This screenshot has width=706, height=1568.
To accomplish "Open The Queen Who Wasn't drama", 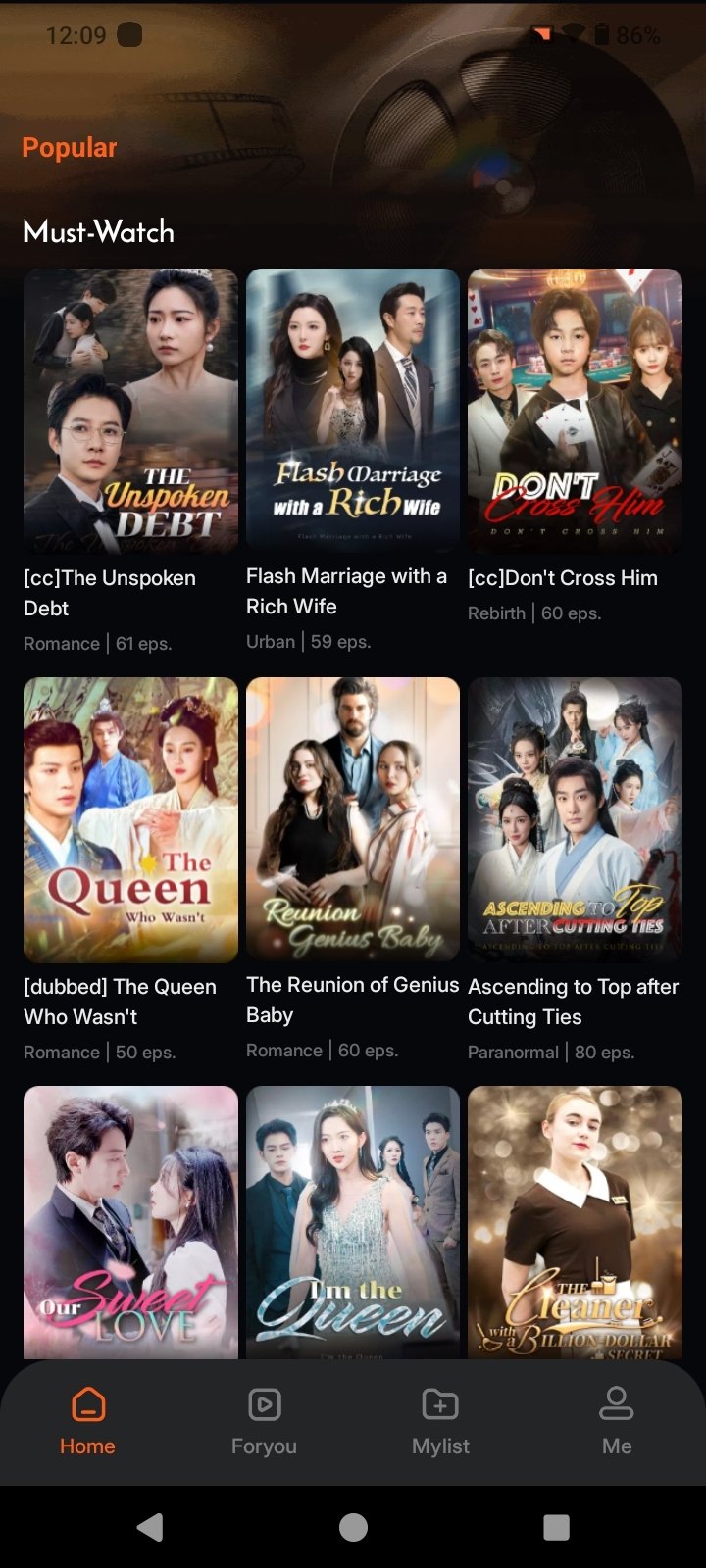I will (x=130, y=819).
